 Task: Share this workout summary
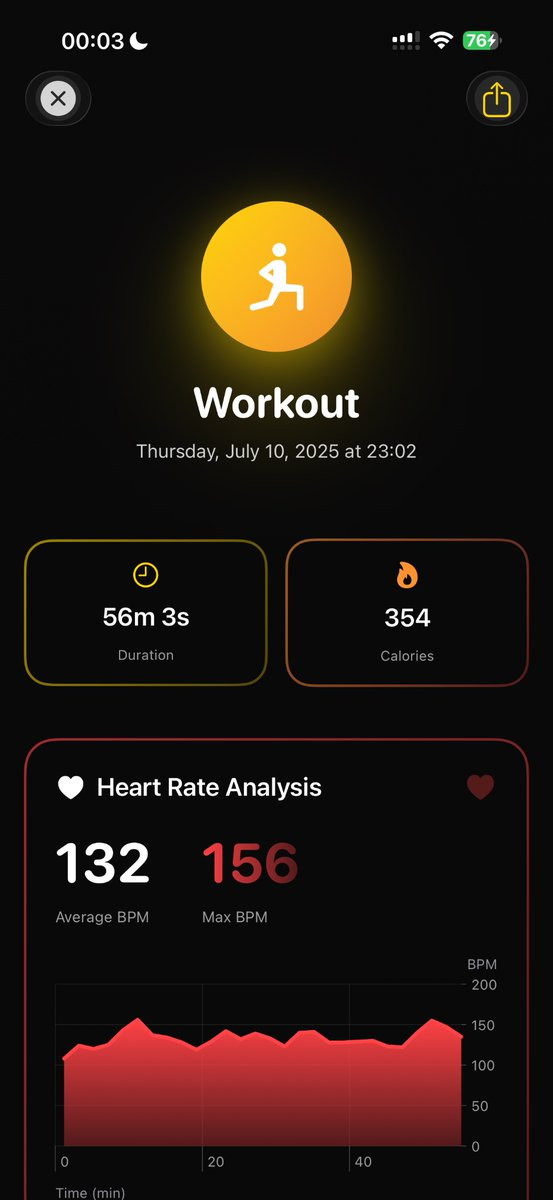click(496, 98)
